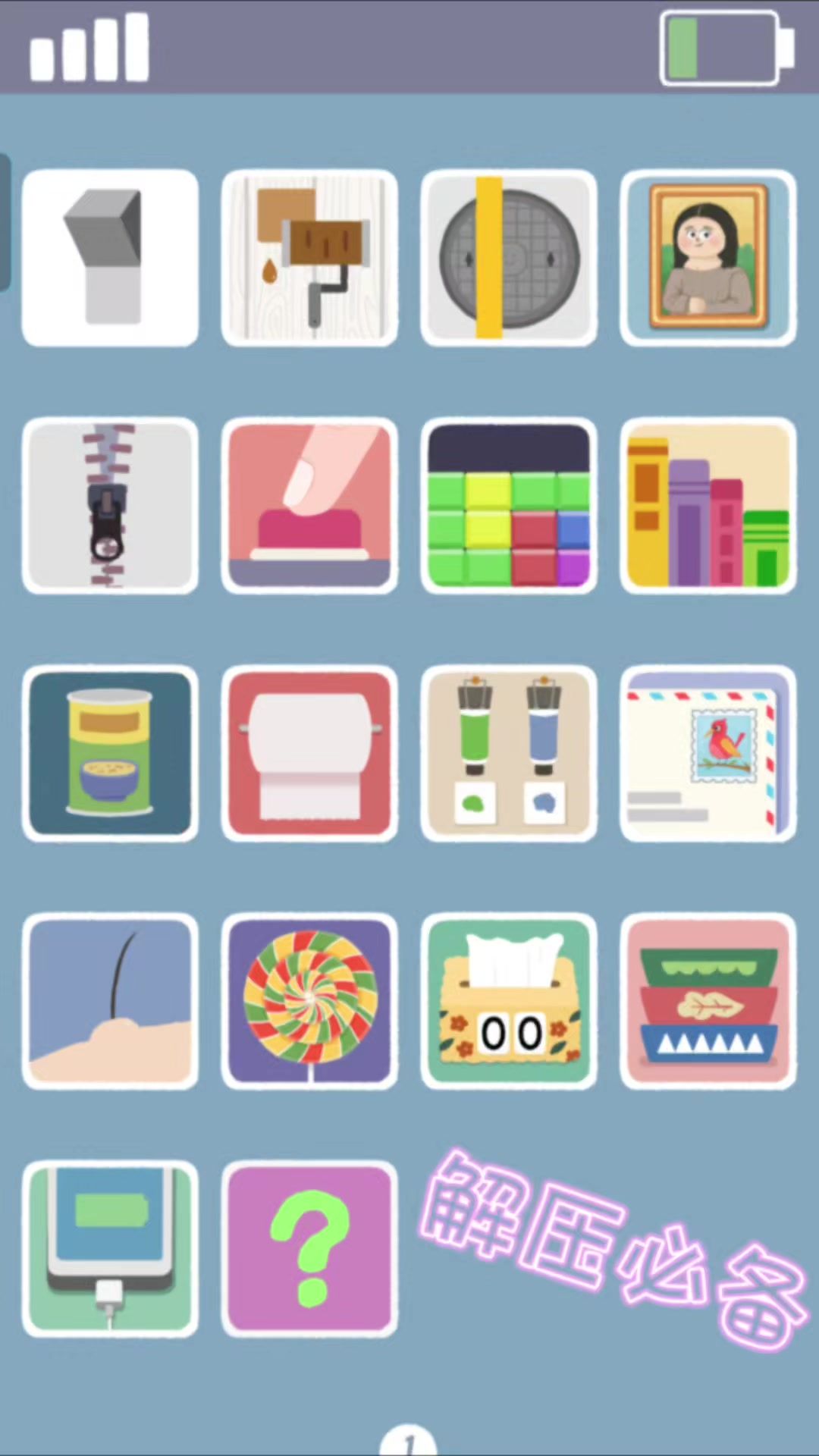The image size is (819, 1456).
Task: Open the manhole cover game
Action: tap(509, 258)
